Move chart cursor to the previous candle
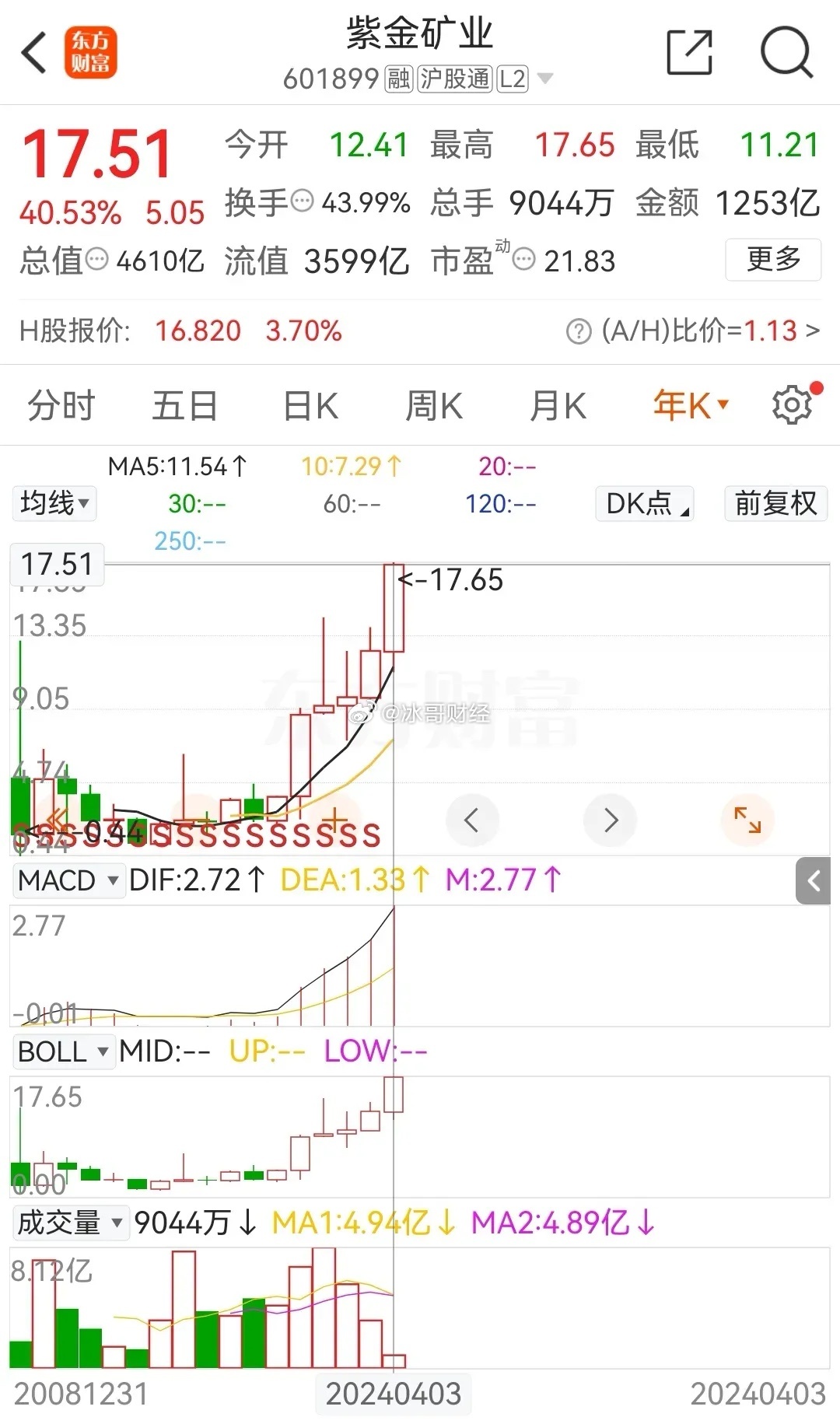 (x=471, y=820)
